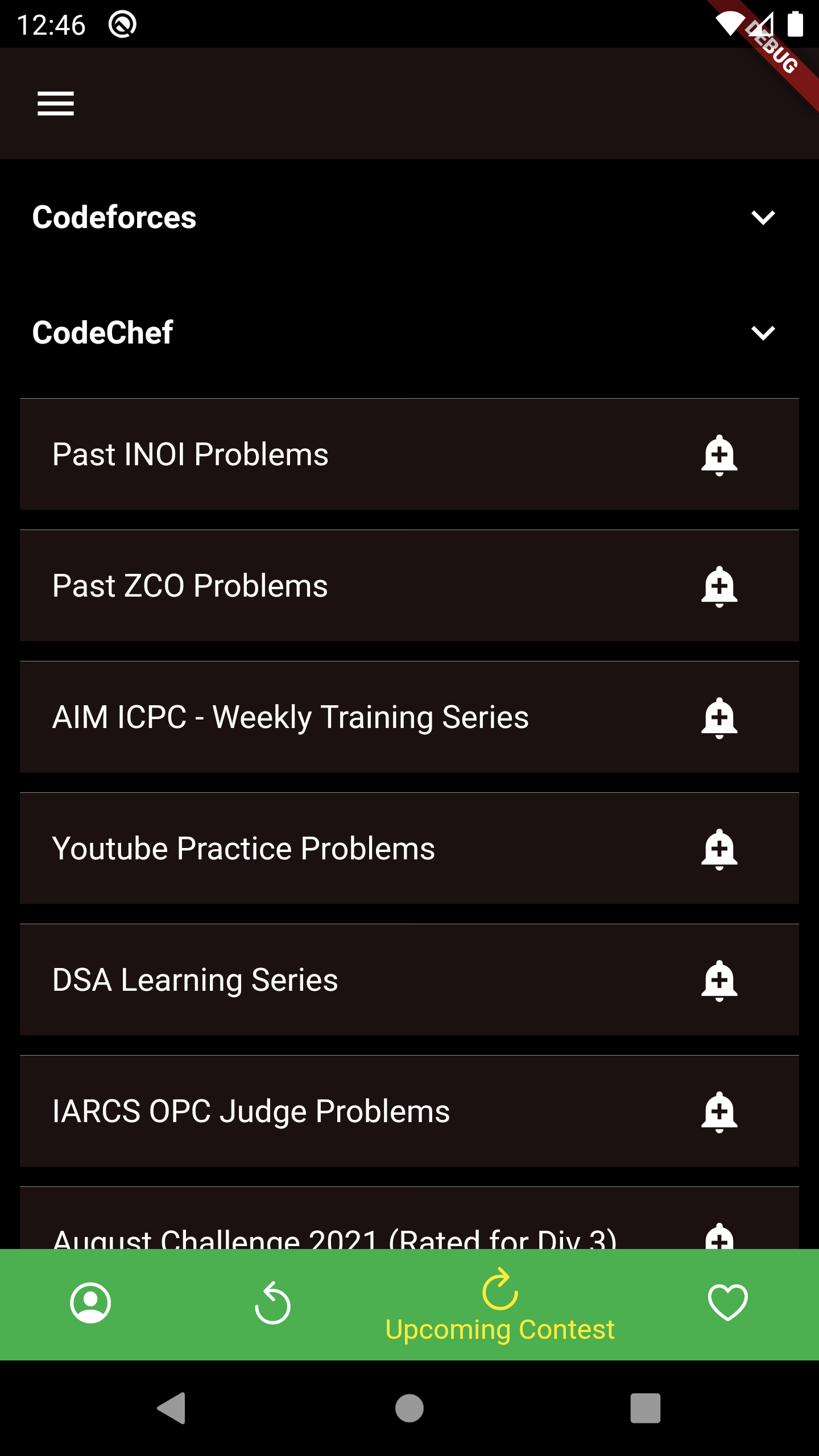Switch to the profile tab

click(90, 1303)
